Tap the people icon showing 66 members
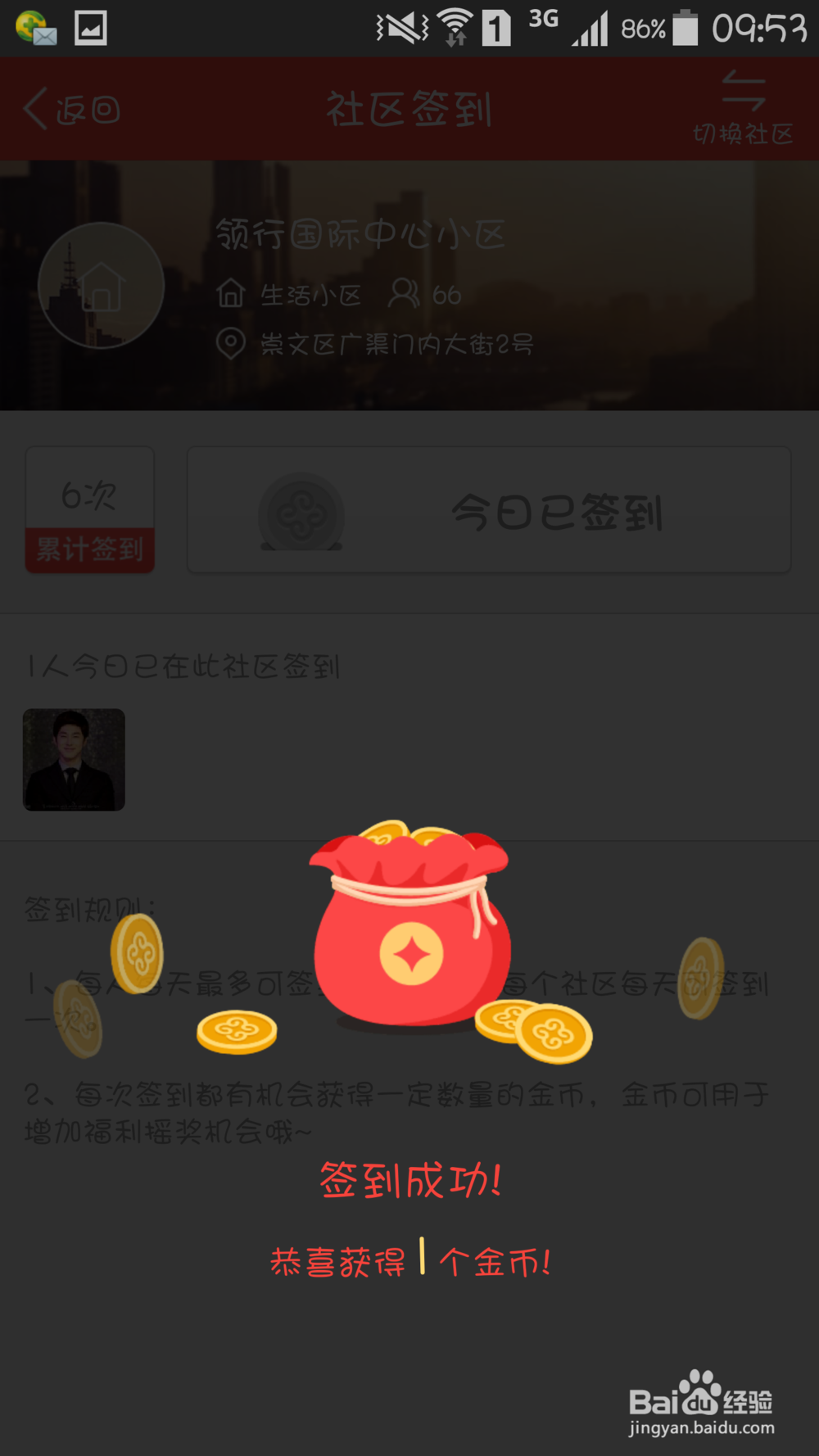The image size is (819, 1456). coord(405,294)
